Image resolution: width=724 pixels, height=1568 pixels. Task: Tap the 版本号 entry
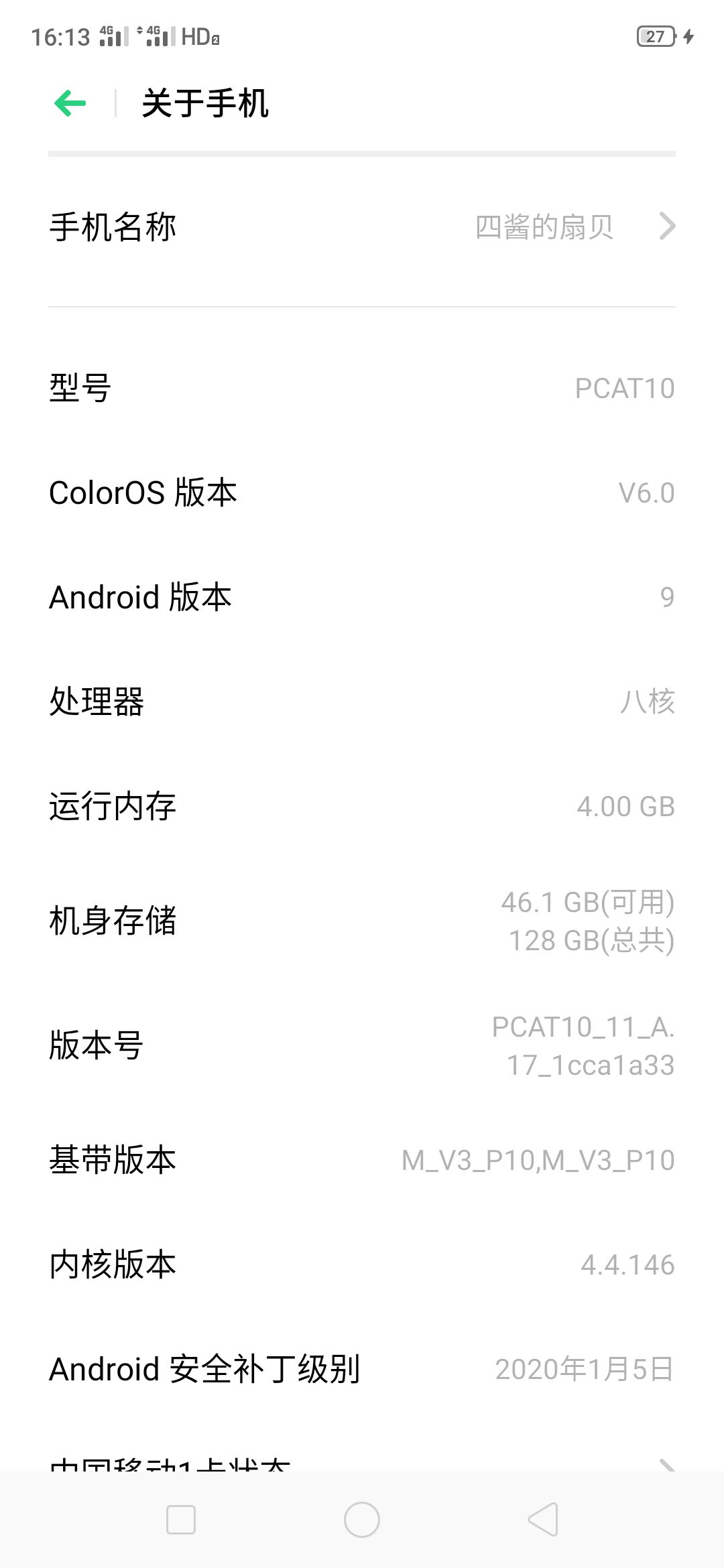pos(362,1045)
